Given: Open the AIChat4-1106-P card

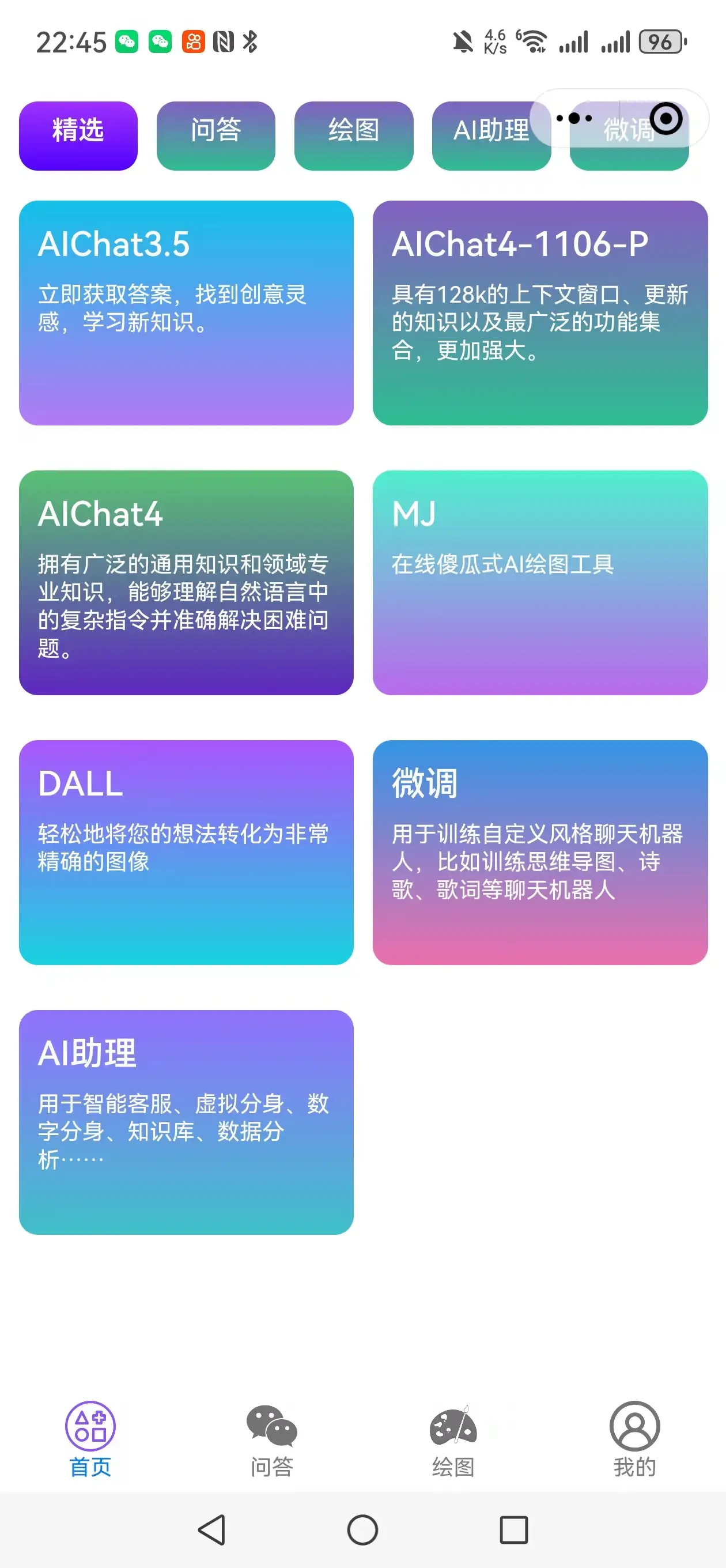Looking at the screenshot, I should coord(540,313).
